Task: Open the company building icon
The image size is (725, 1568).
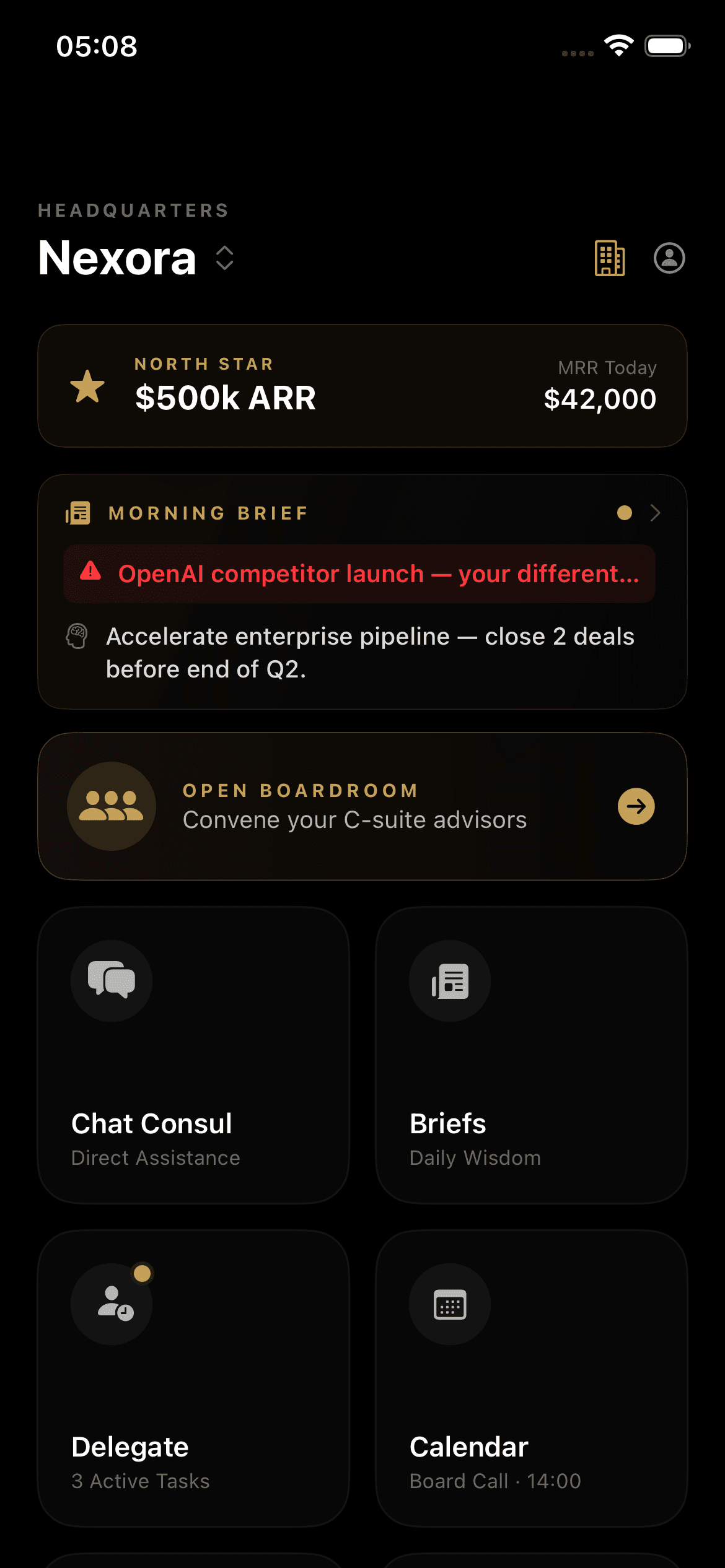Action: point(609,259)
